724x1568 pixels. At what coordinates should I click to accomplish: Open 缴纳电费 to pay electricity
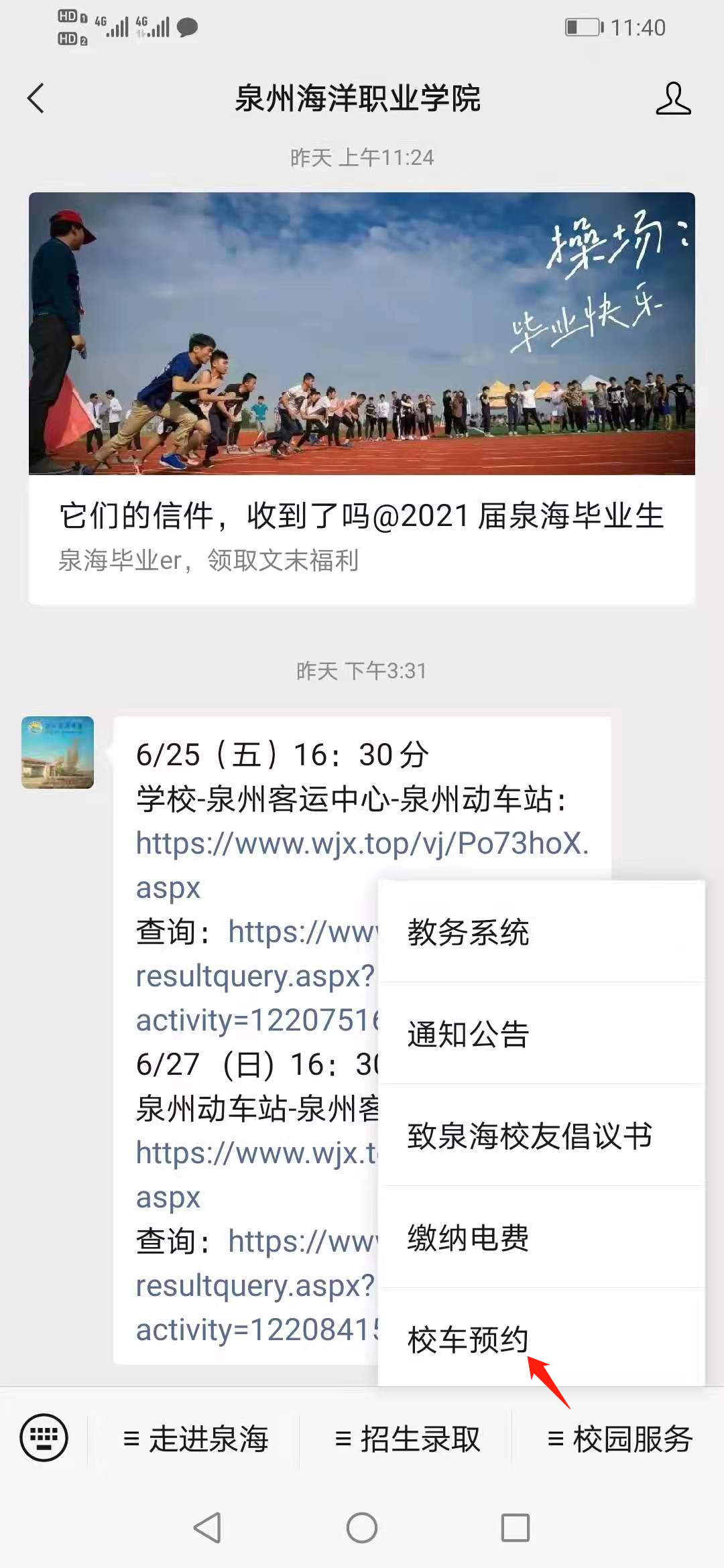(540, 1238)
